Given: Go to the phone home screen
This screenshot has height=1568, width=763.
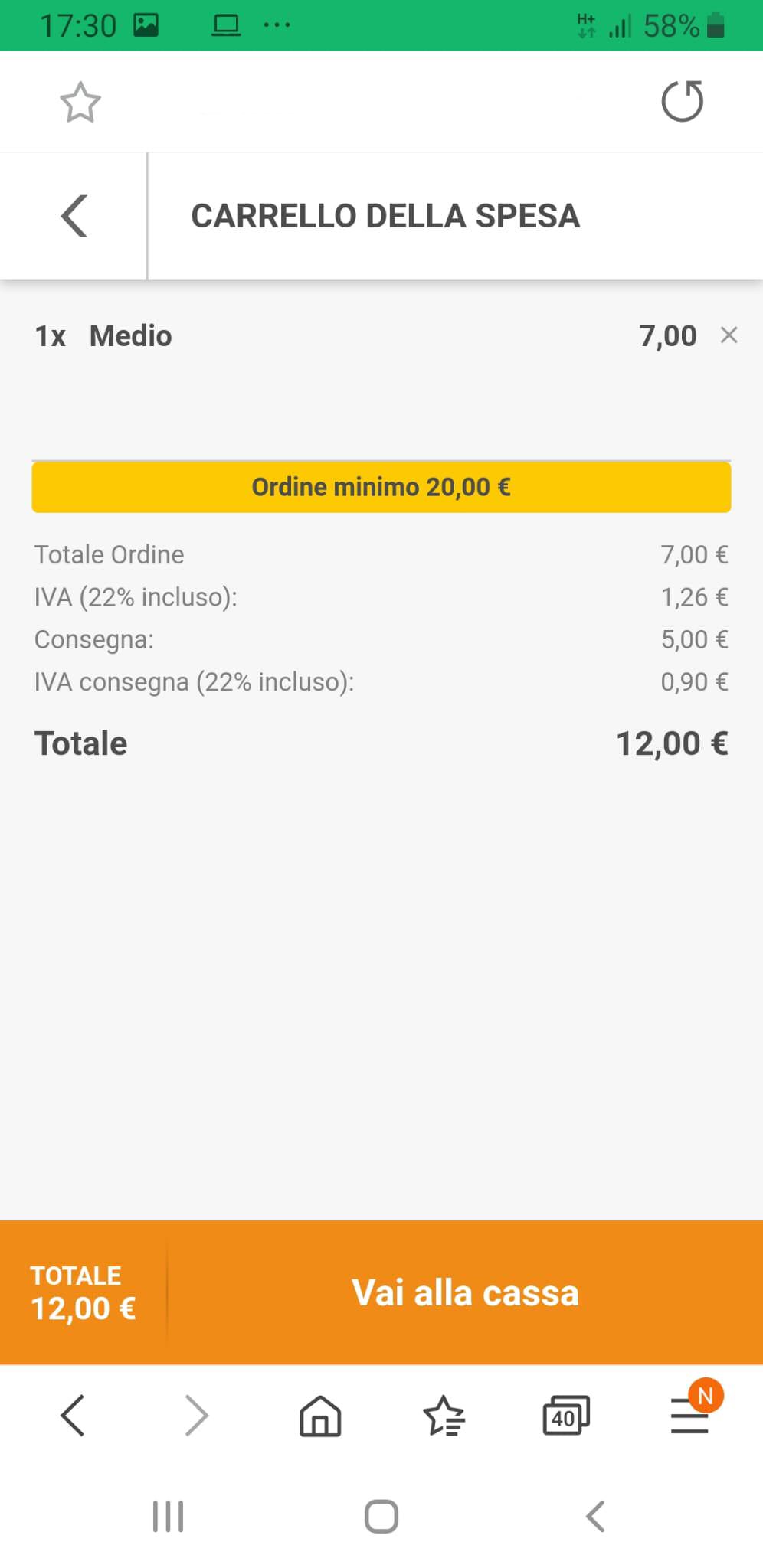Looking at the screenshot, I should pyautogui.click(x=381, y=1516).
